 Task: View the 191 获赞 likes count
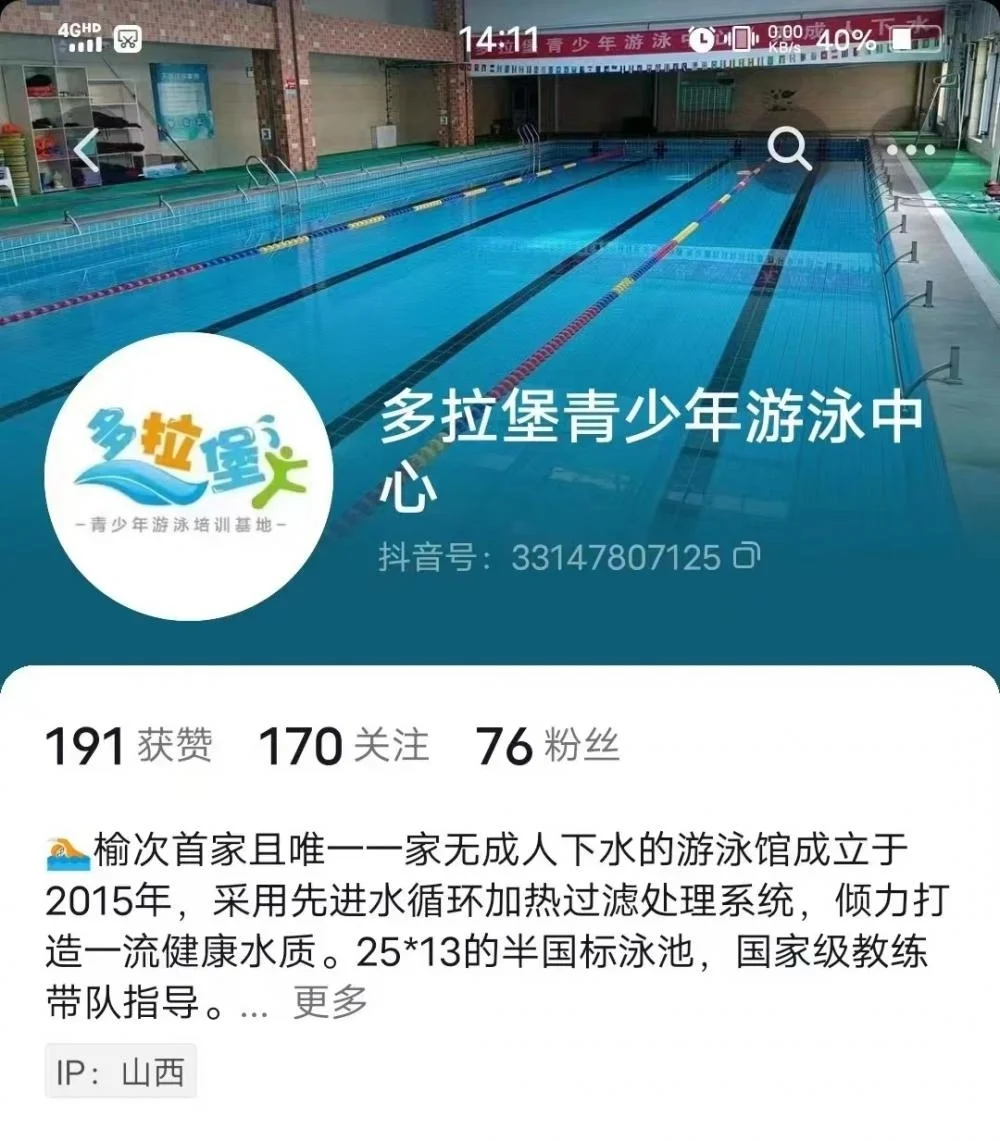tap(129, 746)
